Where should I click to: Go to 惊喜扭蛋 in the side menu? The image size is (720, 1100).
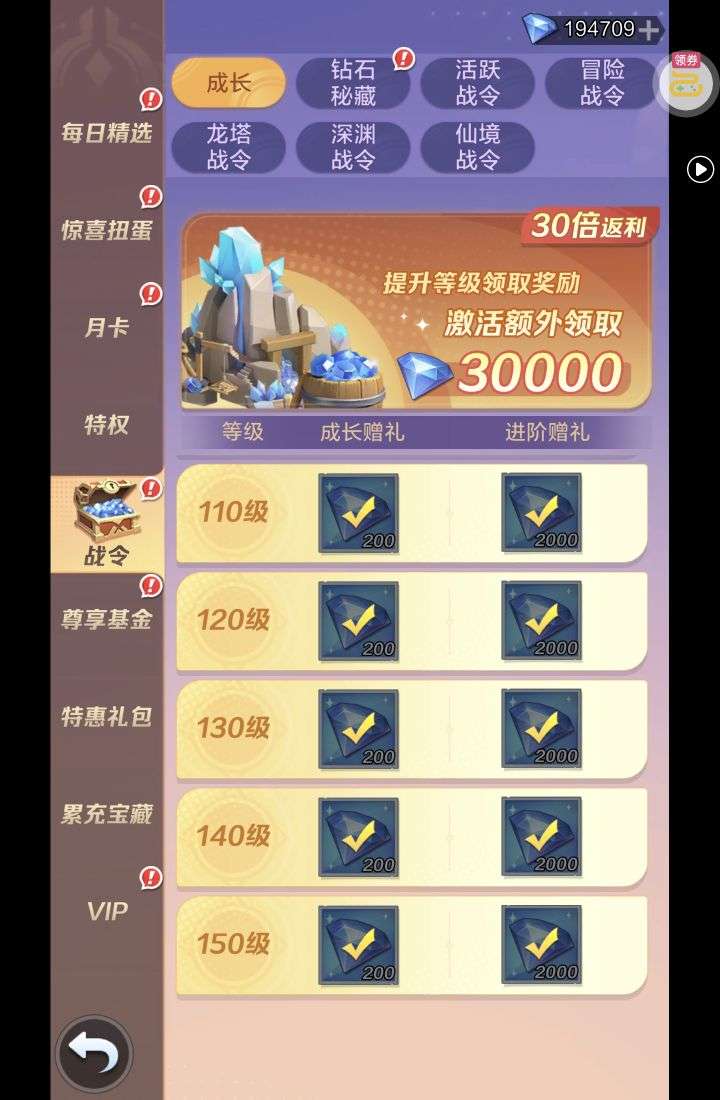(106, 230)
